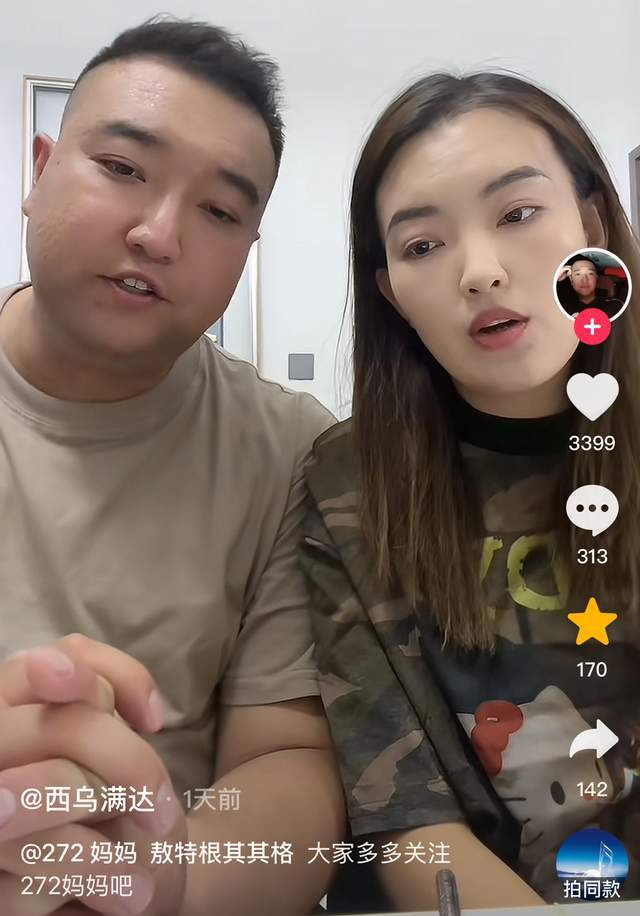The image size is (640, 916).
Task: Like this video with the heart icon
Action: pyautogui.click(x=592, y=396)
